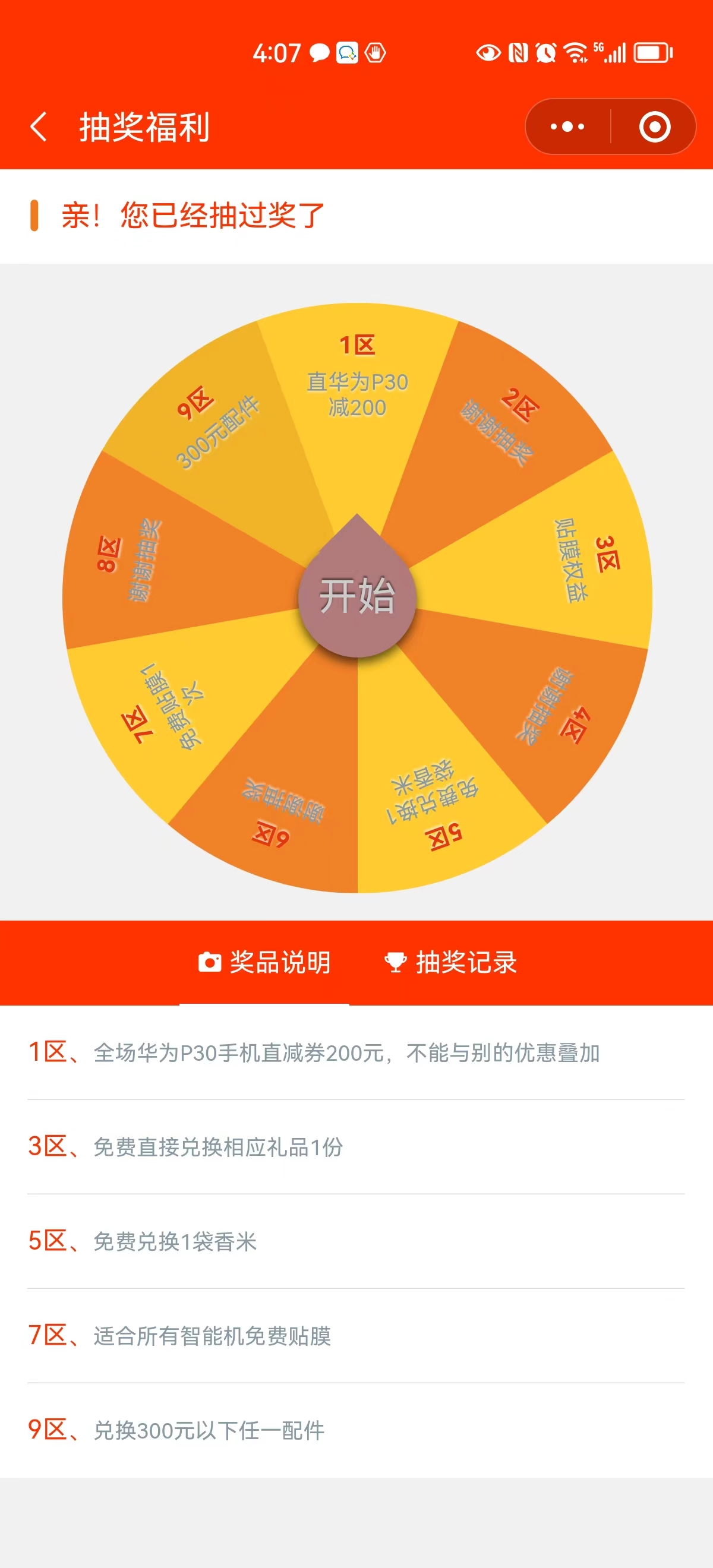
Task: Close the mini program with the circle icon
Action: [x=655, y=127]
